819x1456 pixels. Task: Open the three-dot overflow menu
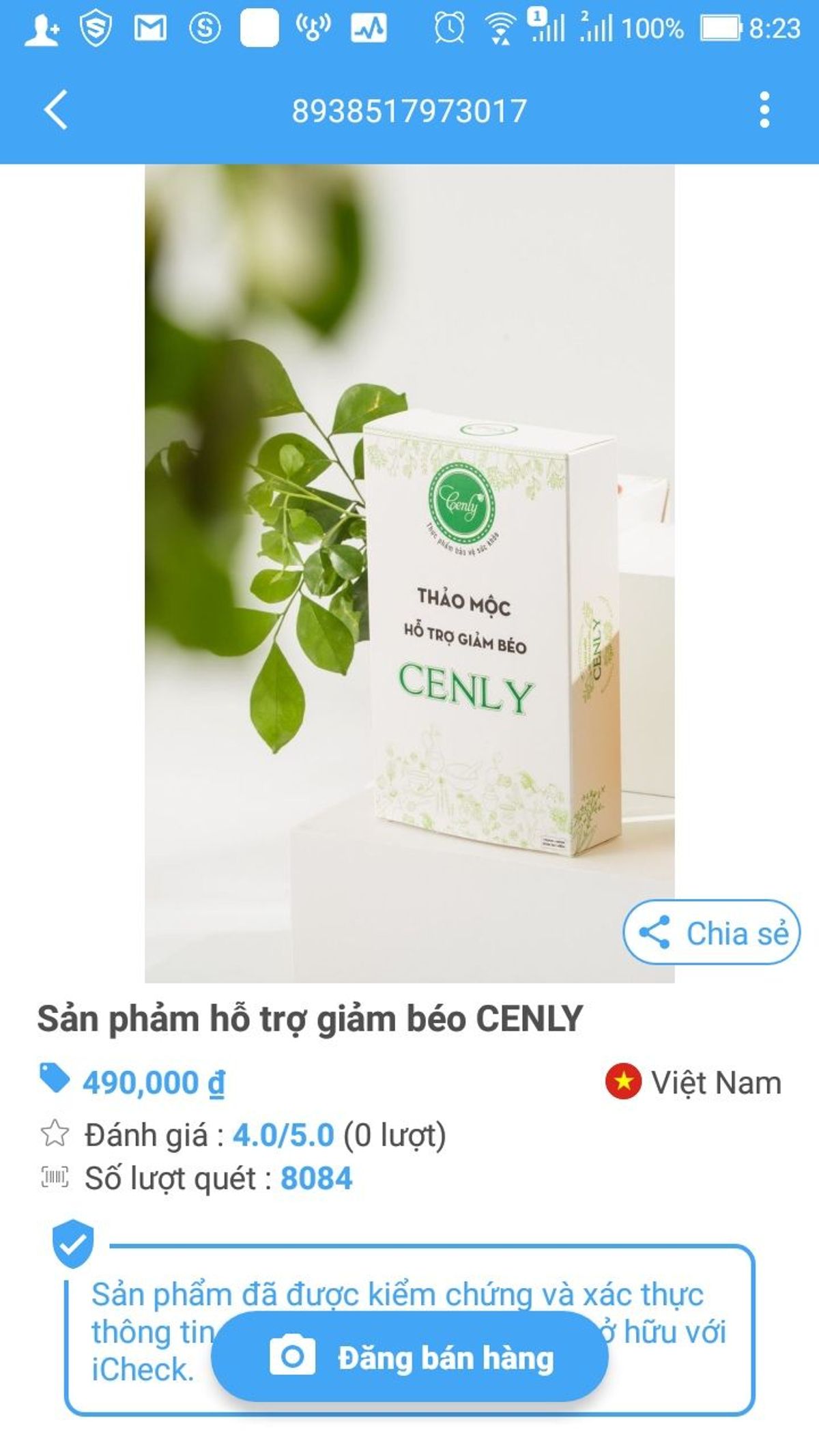(764, 110)
